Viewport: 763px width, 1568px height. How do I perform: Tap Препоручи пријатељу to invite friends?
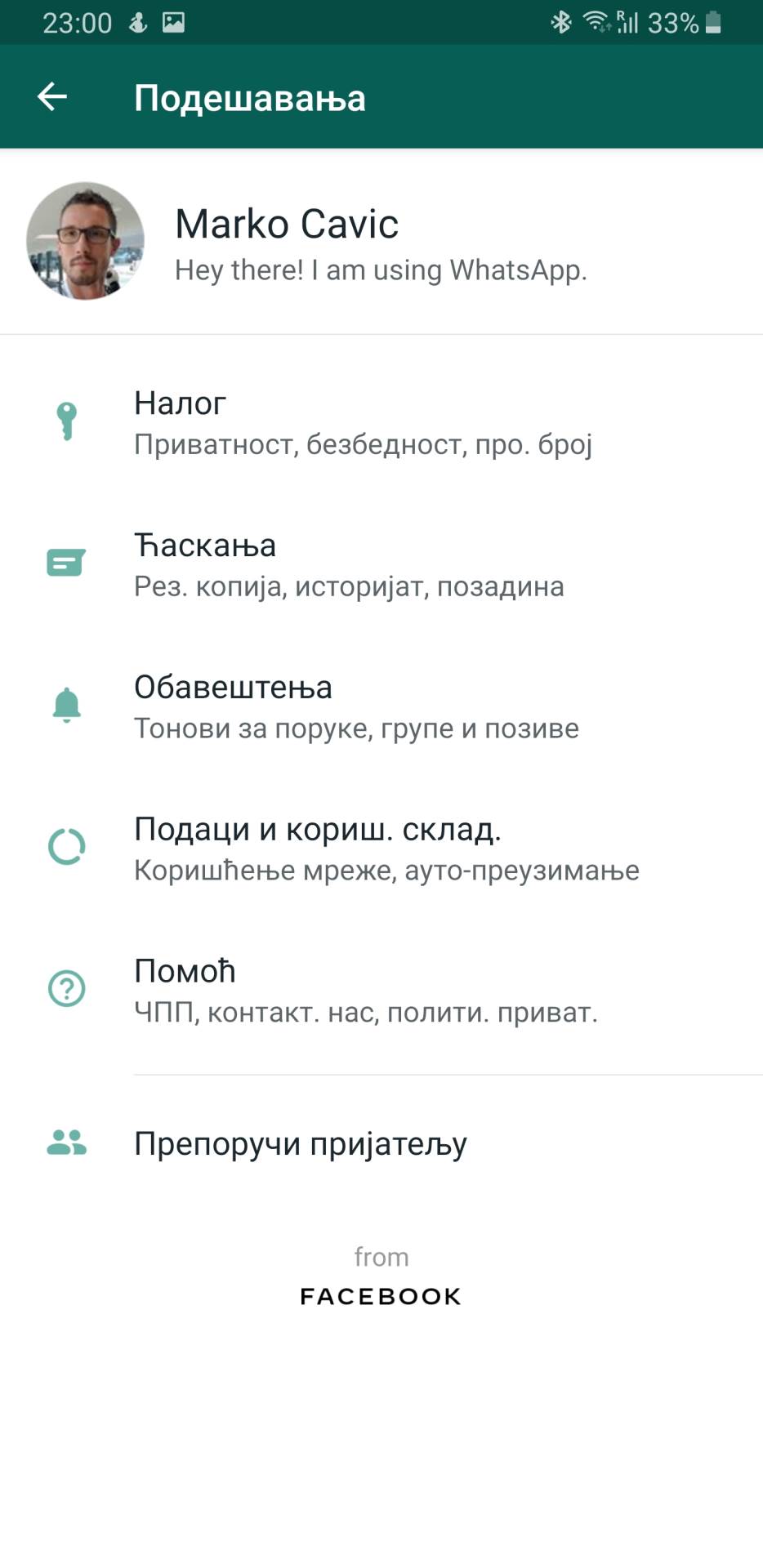coord(300,1143)
